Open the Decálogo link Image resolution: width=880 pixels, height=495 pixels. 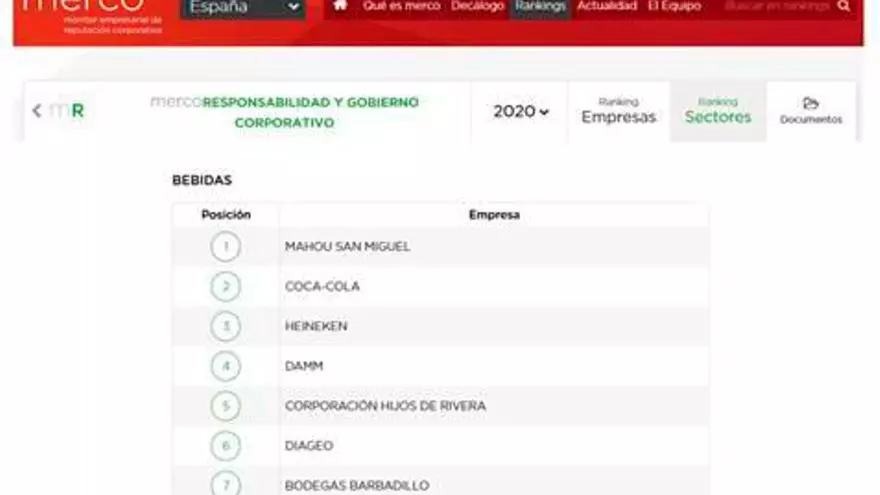tap(477, 6)
